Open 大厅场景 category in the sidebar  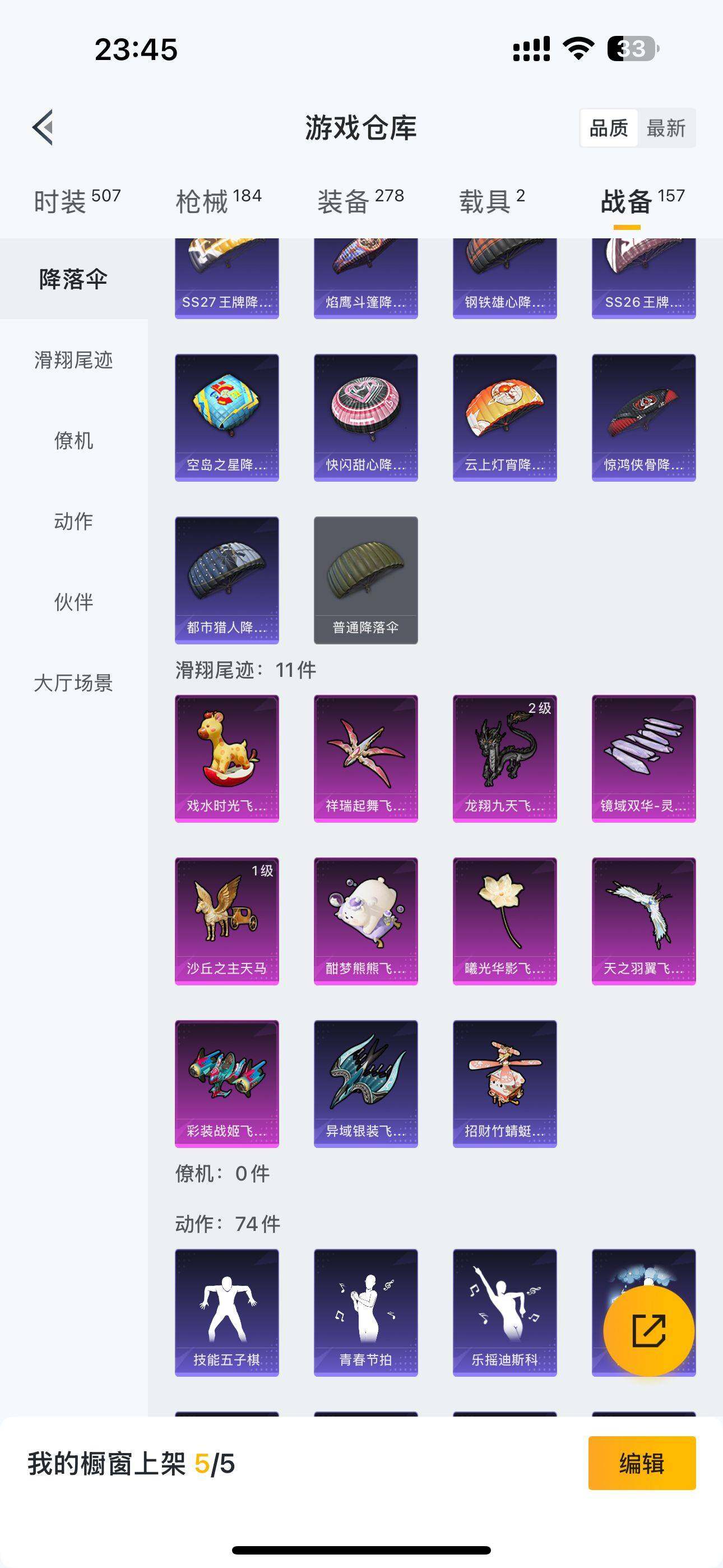click(73, 683)
